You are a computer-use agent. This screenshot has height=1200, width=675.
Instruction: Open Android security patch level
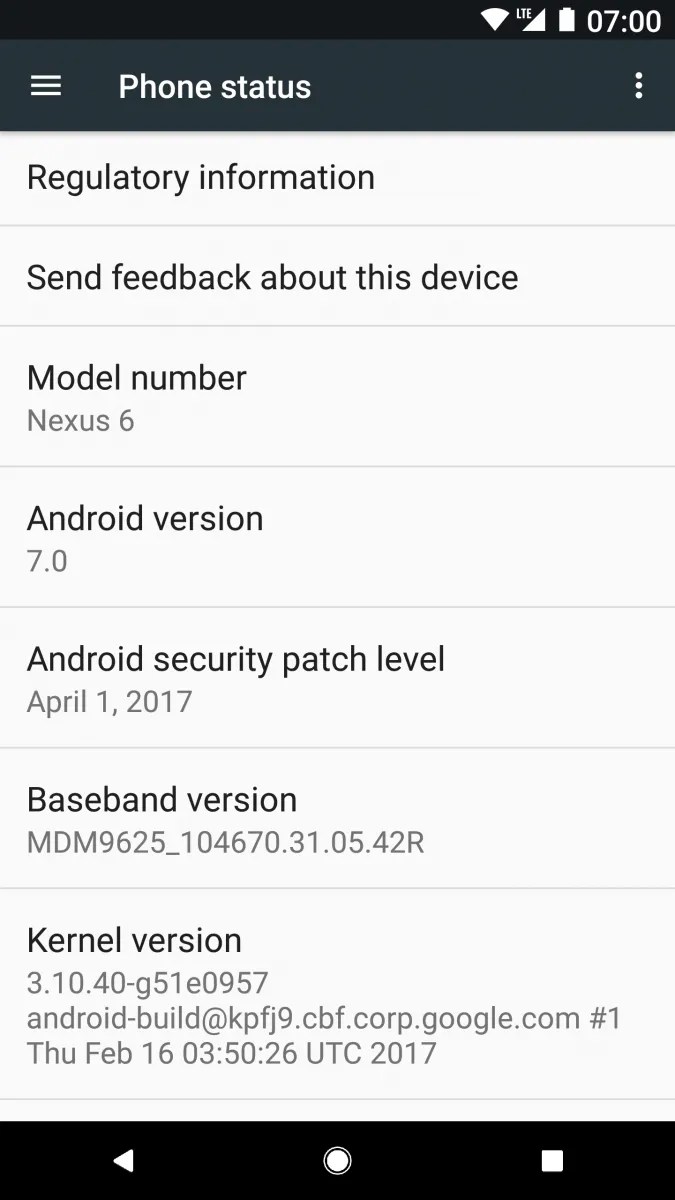point(337,679)
